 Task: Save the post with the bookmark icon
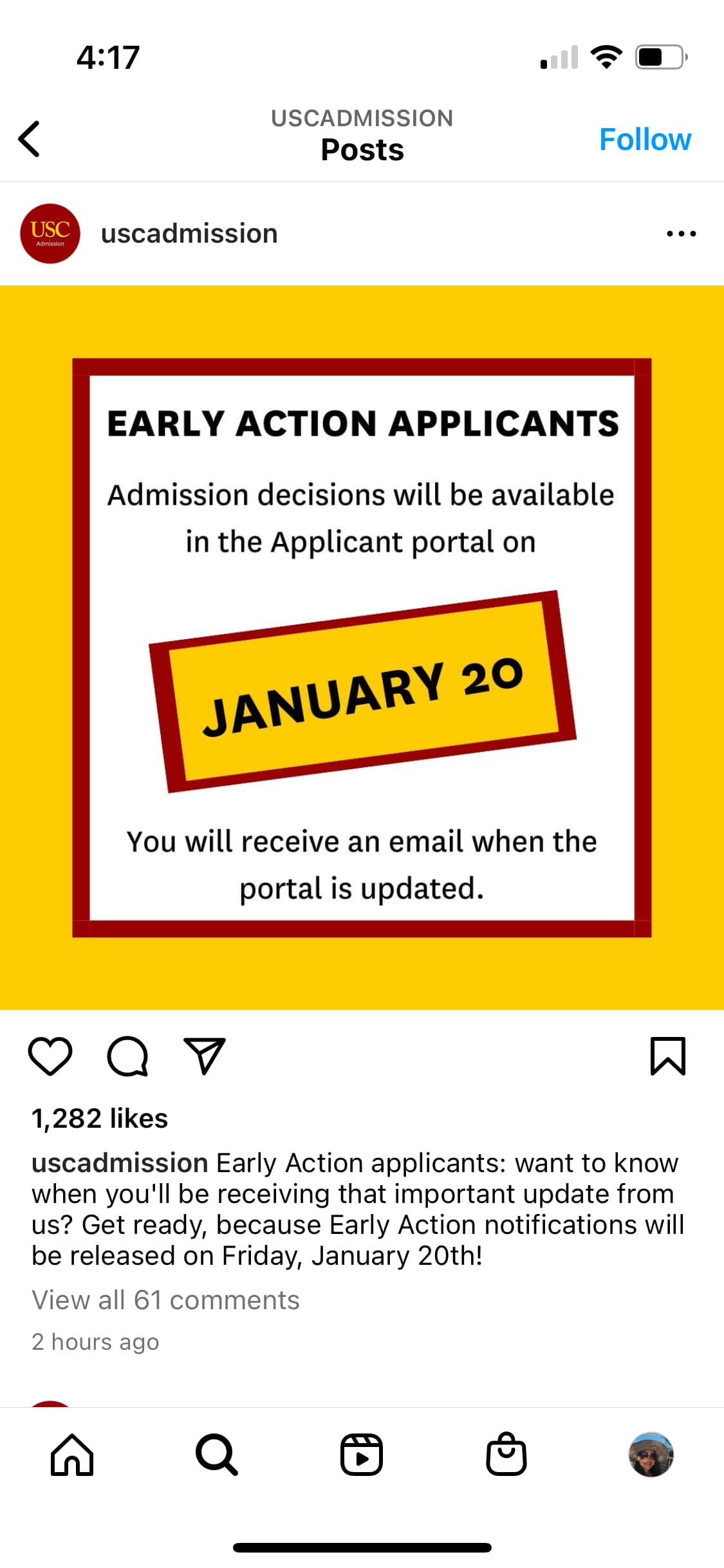668,1056
